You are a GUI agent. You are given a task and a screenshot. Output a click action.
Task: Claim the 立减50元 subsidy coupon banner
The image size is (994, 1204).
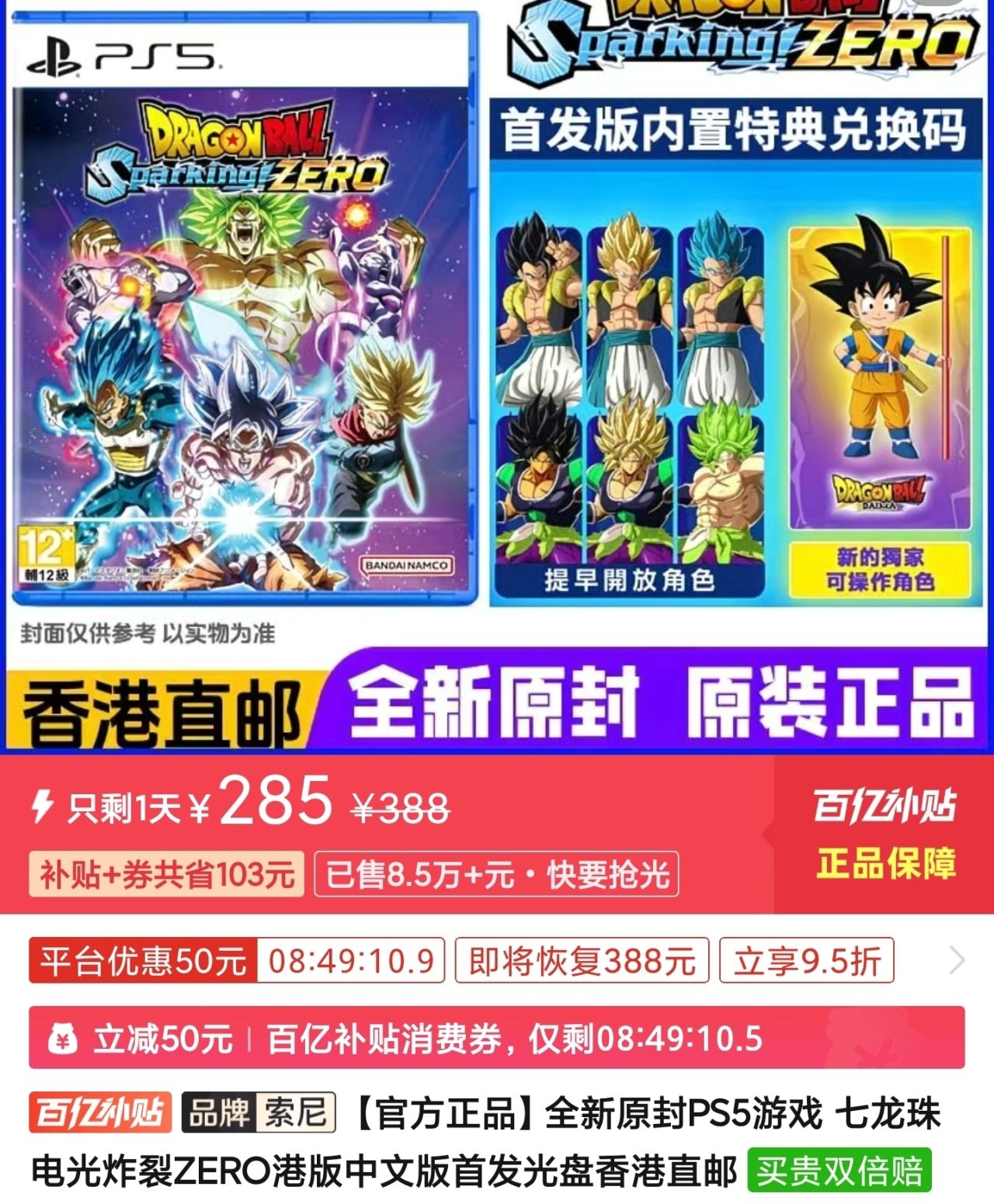pyautogui.click(x=497, y=1038)
